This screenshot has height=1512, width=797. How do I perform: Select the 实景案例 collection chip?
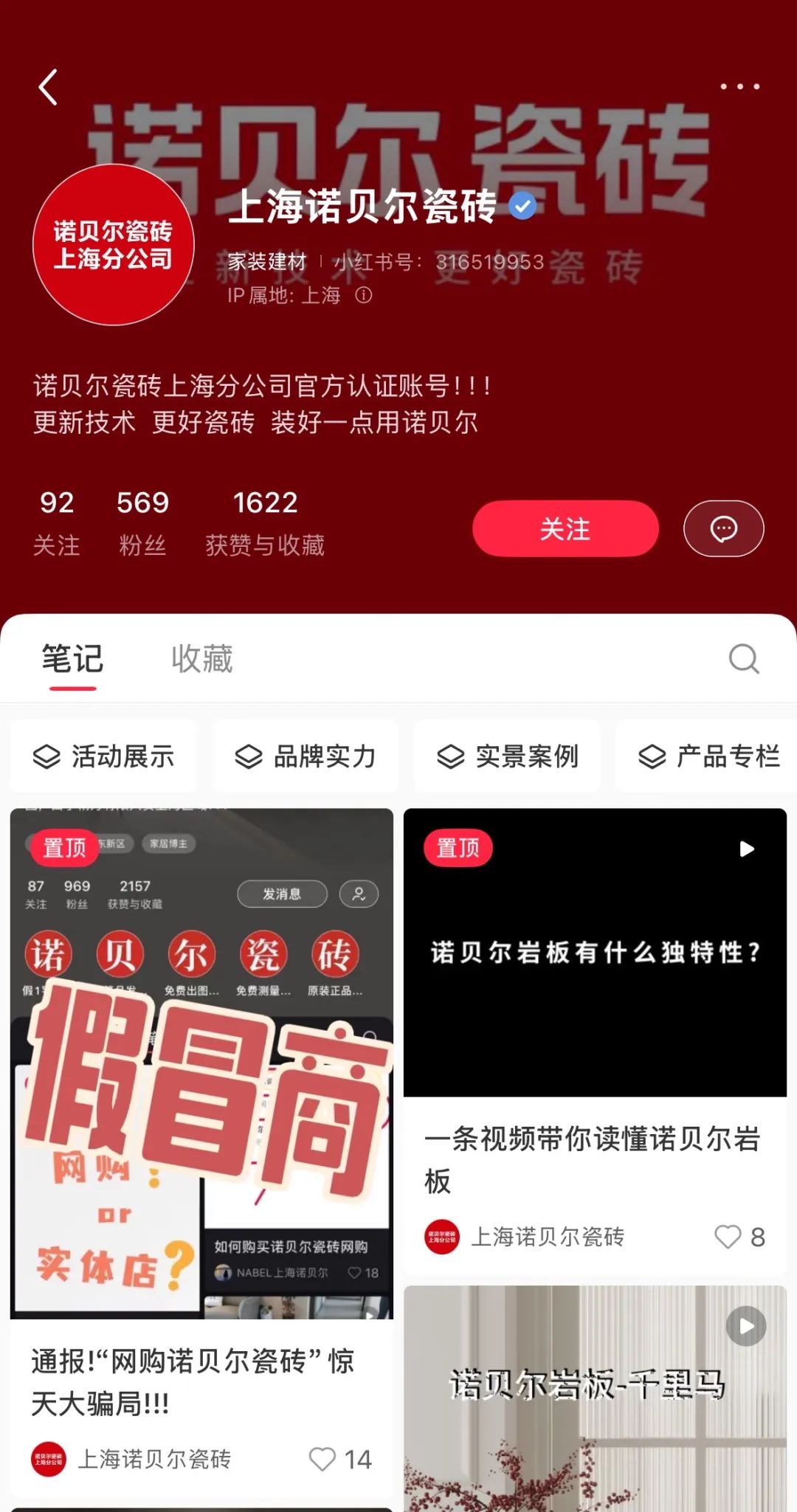coord(508,756)
